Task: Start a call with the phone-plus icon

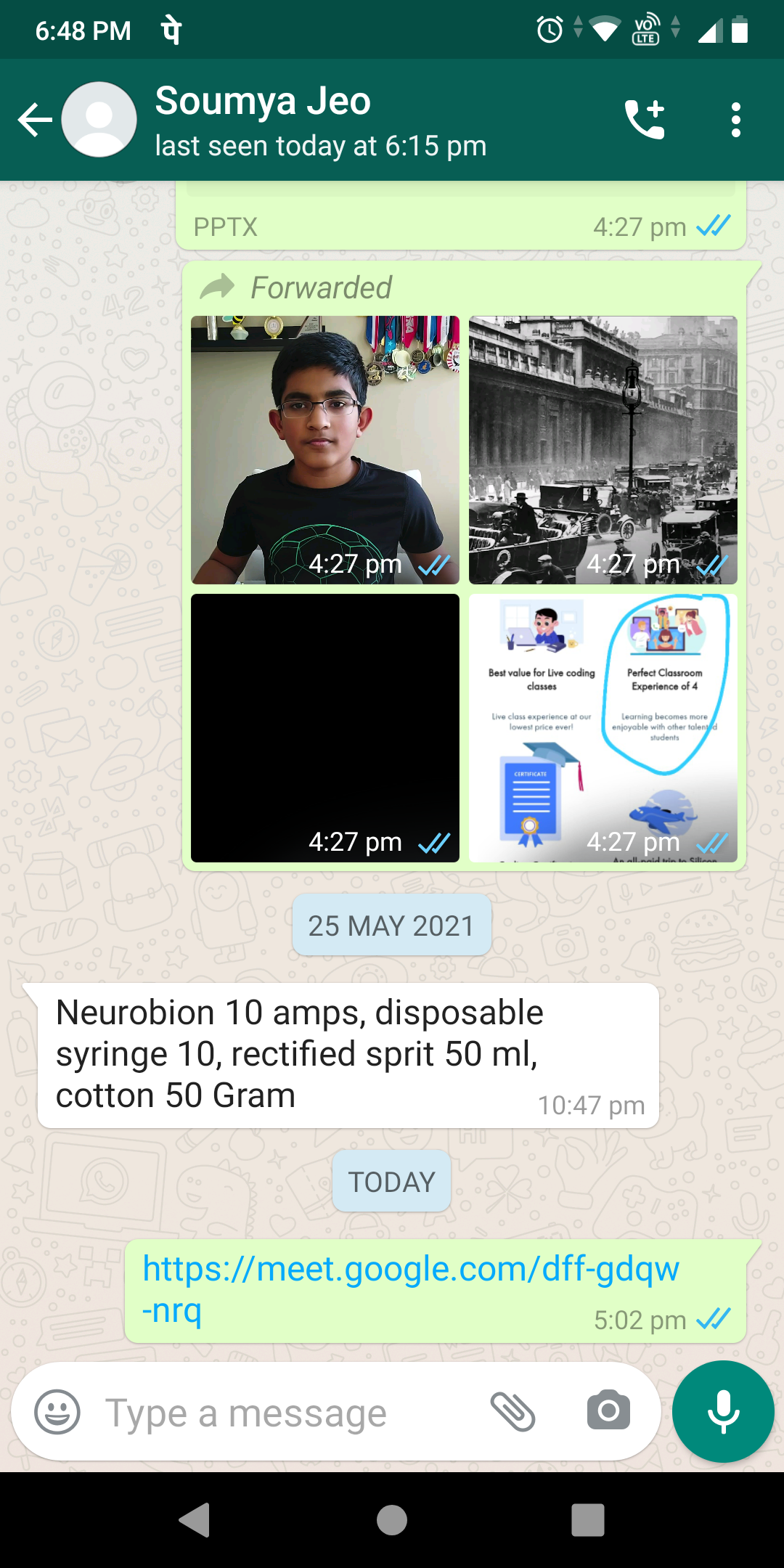Action: coord(645,120)
